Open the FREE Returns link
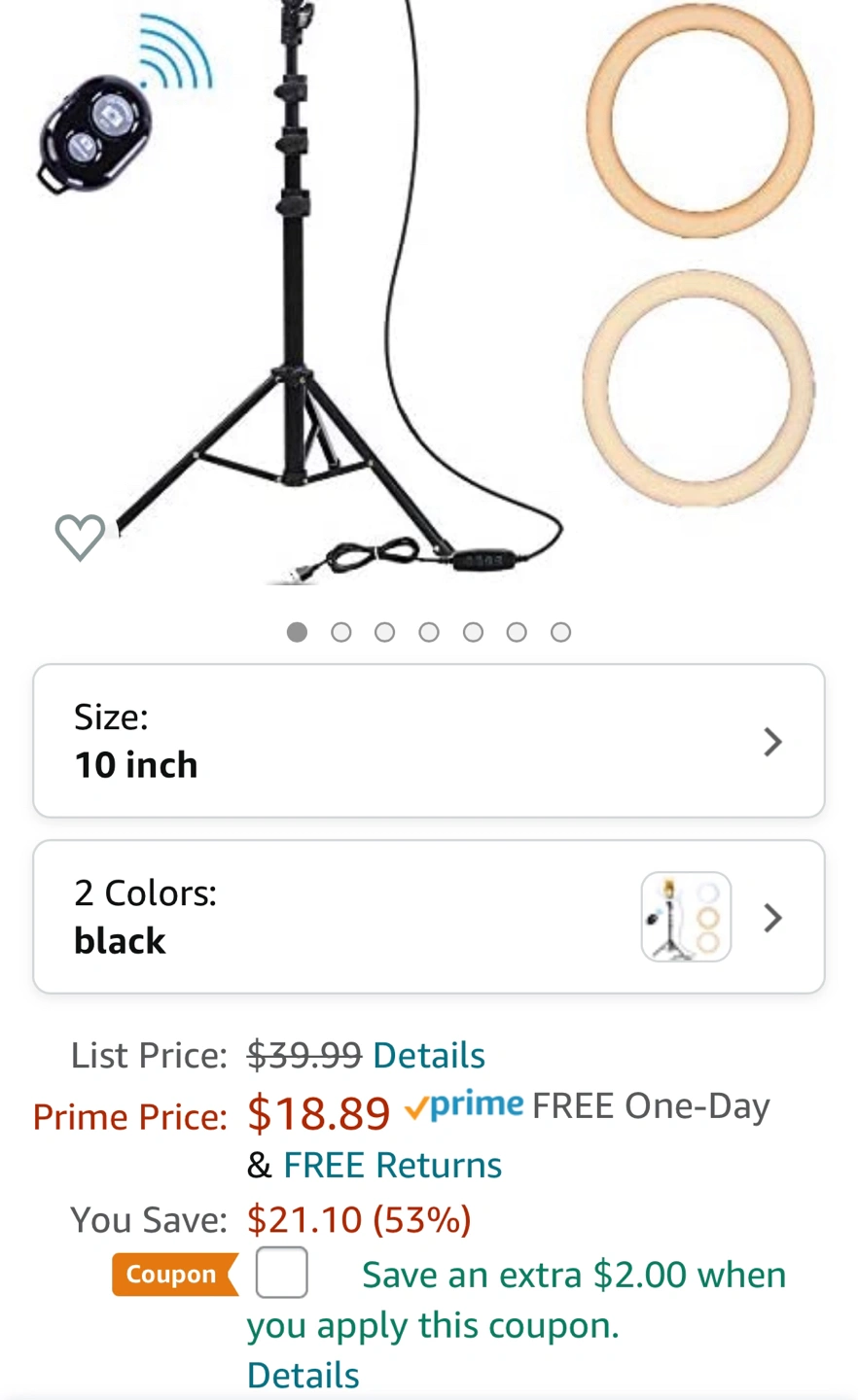 click(392, 1165)
